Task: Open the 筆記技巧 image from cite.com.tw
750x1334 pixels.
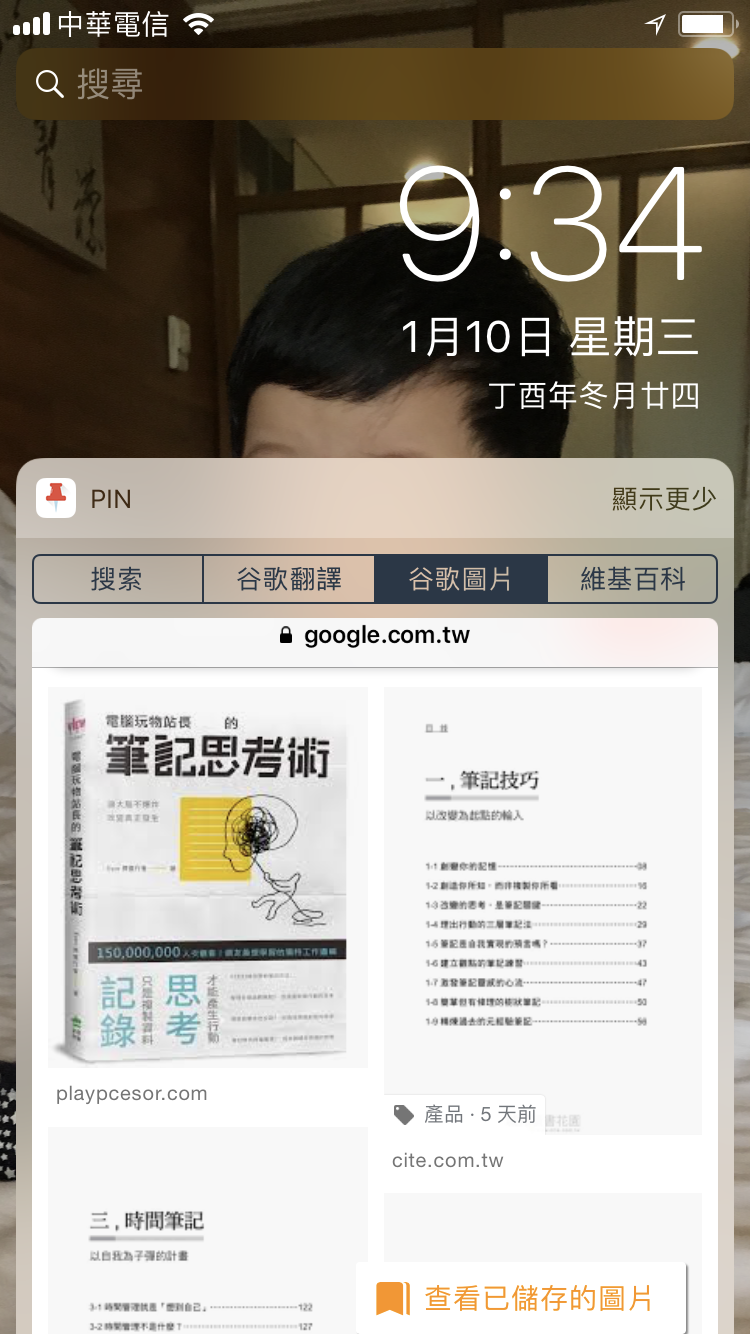Action: 543,910
